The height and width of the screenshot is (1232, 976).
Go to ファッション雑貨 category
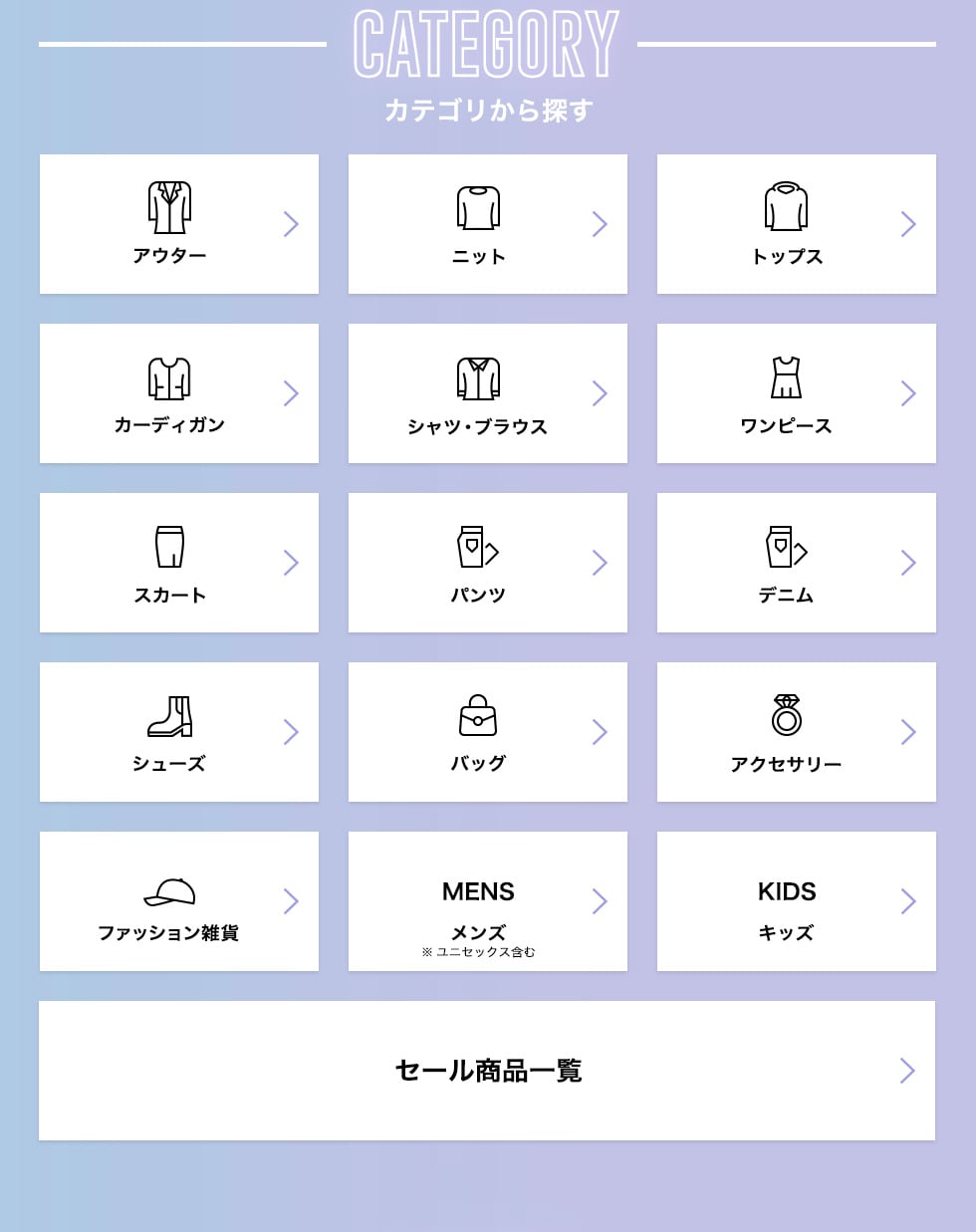click(x=179, y=901)
